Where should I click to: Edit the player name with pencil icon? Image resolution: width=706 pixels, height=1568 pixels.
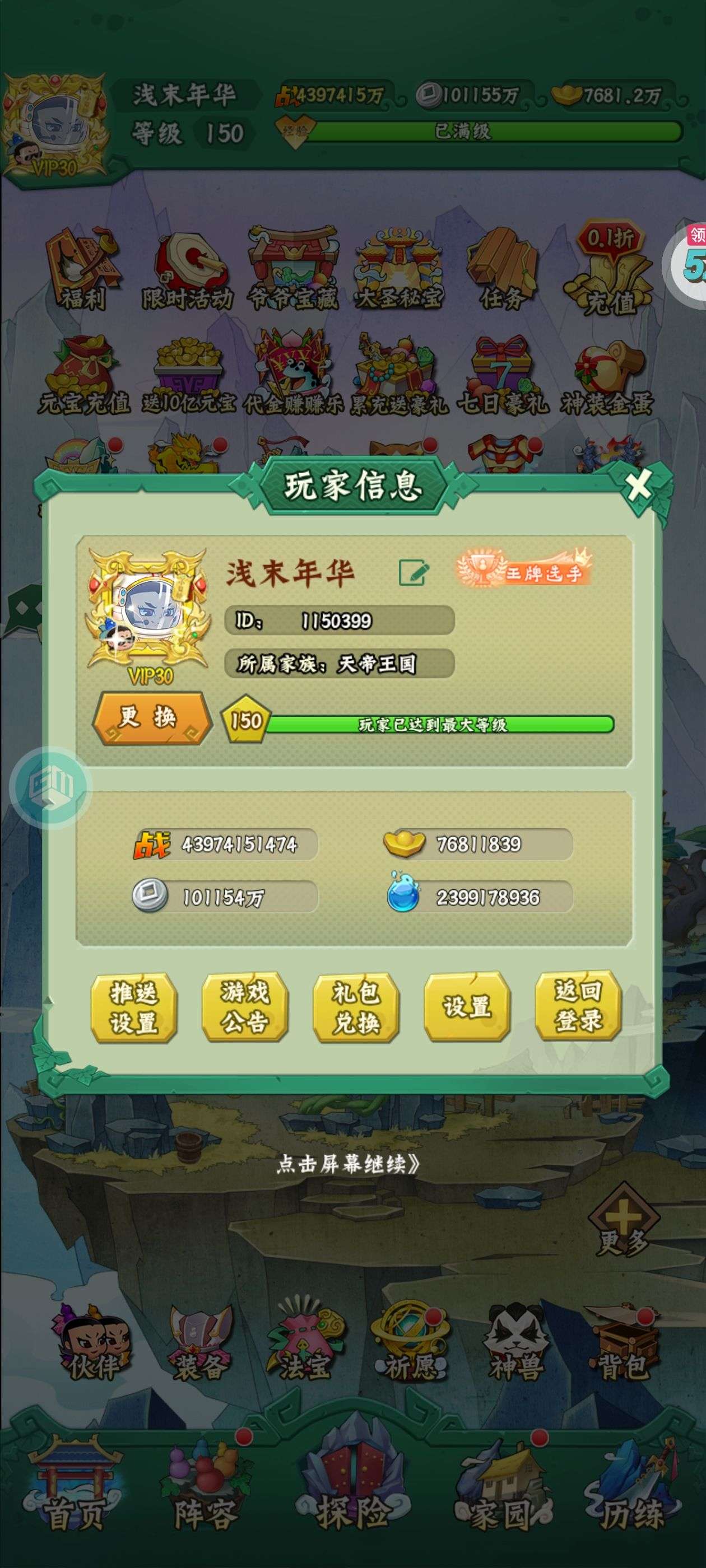click(x=414, y=572)
